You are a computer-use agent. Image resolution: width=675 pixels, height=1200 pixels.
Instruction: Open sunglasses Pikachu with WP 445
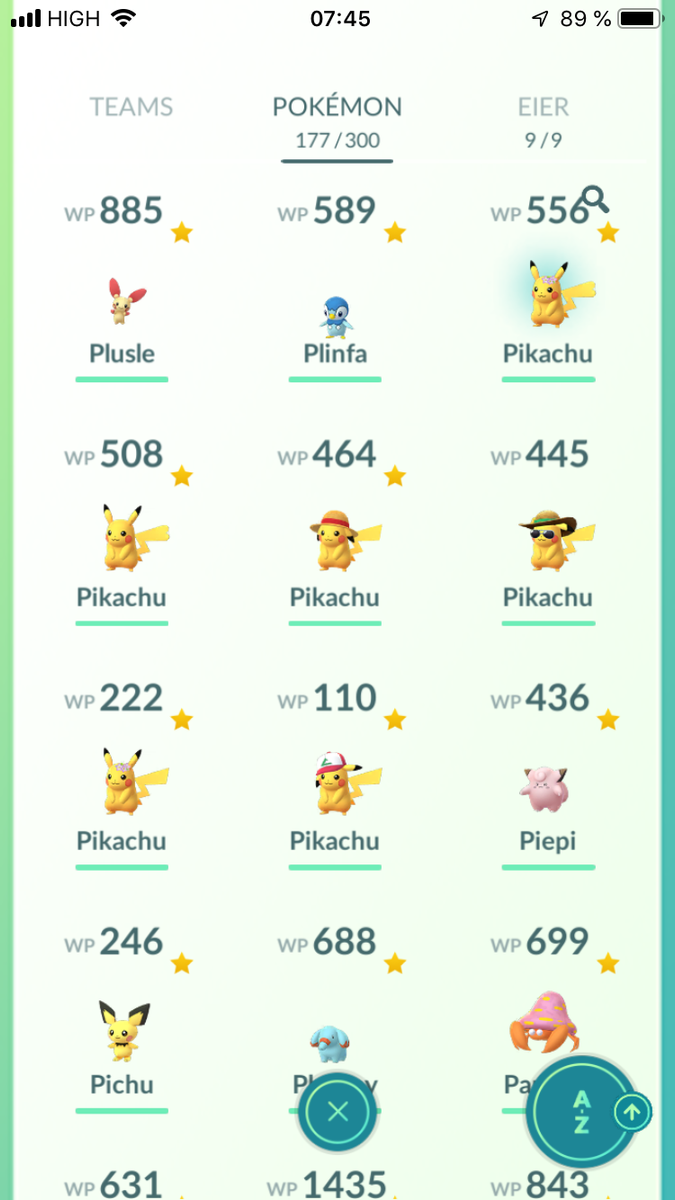(548, 542)
